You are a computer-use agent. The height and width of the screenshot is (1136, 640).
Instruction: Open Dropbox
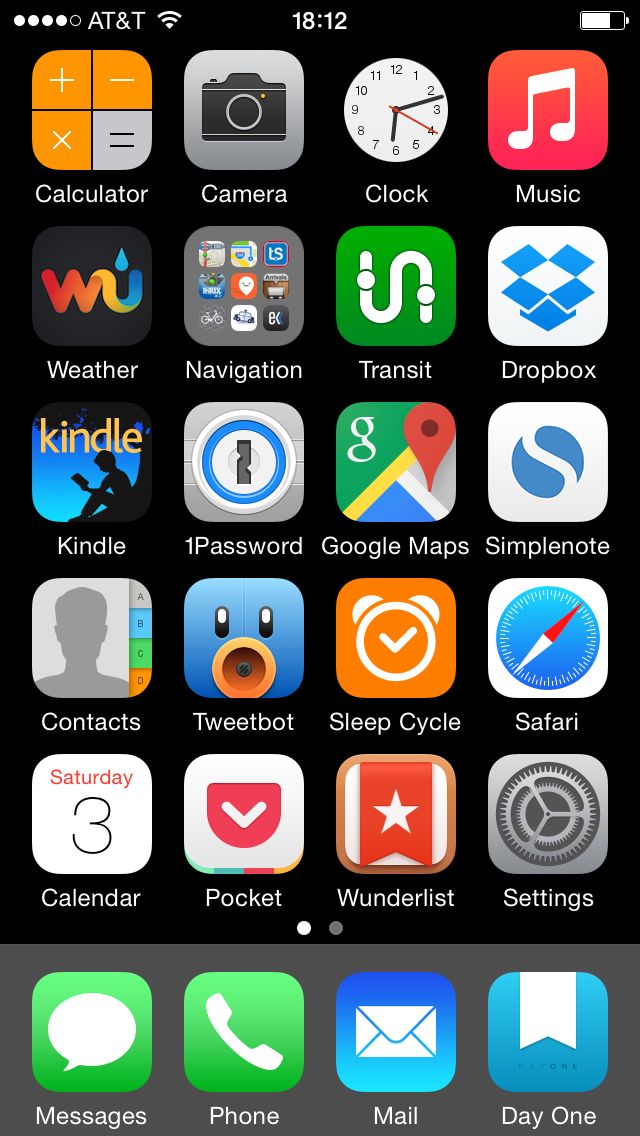tap(548, 286)
